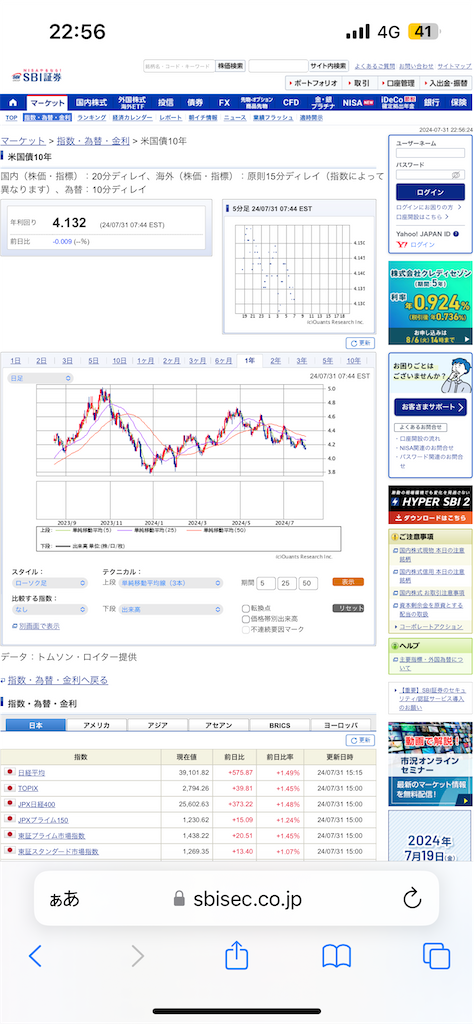
Task: Go to the NISA section
Action: click(x=357, y=103)
